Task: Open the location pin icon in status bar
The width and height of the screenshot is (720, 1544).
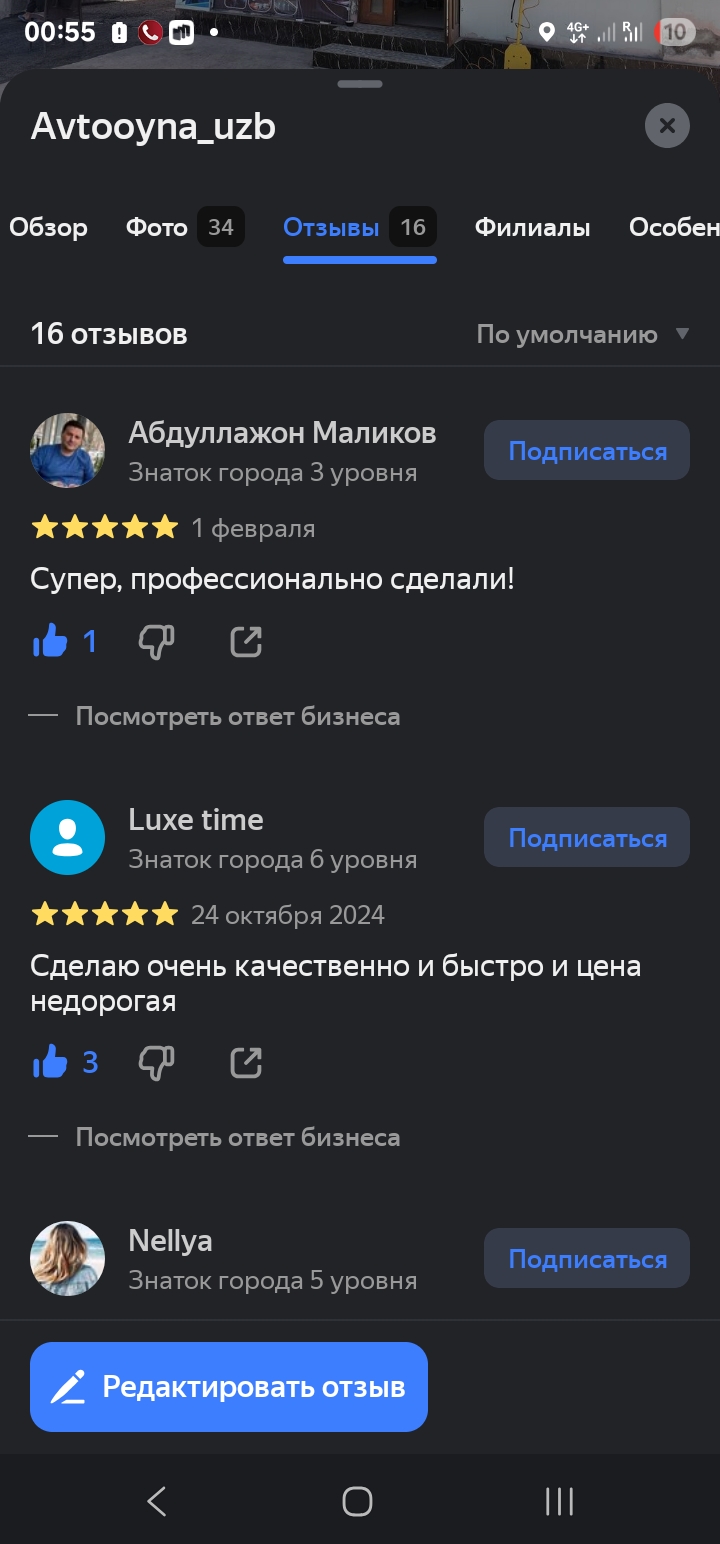Action: pyautogui.click(x=546, y=31)
